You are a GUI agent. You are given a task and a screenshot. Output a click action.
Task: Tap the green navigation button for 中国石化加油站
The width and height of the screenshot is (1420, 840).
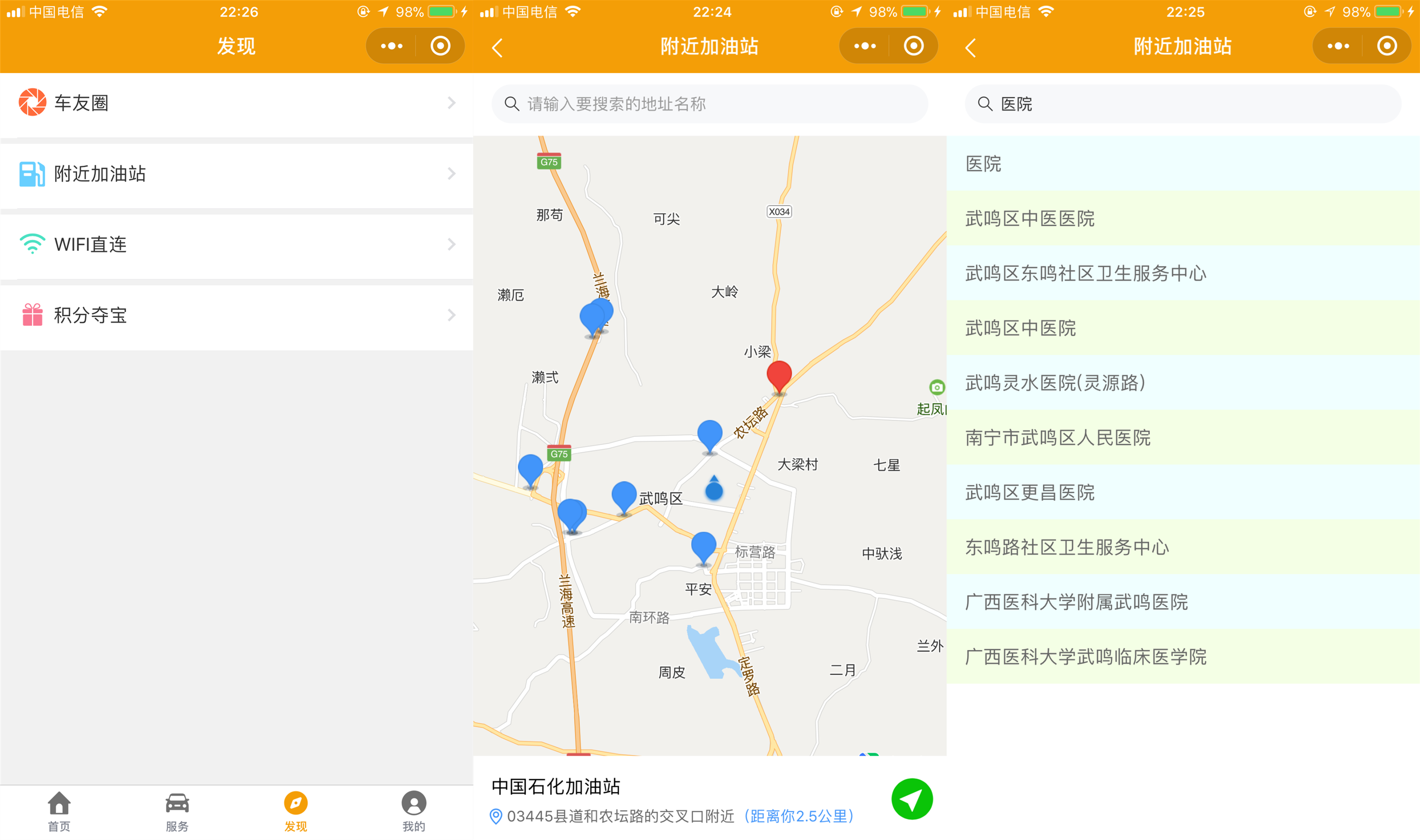(911, 799)
